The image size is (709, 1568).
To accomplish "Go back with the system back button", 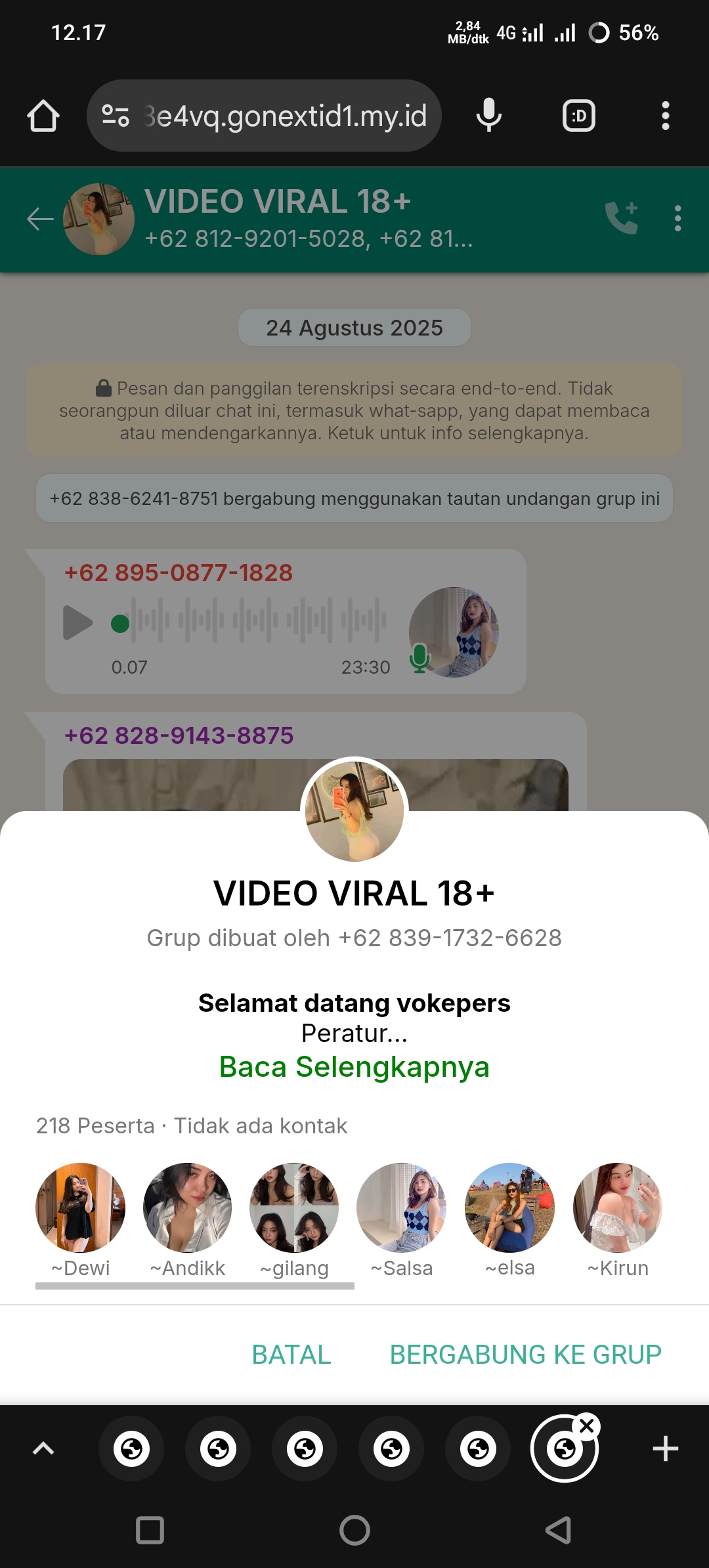I will (x=558, y=1531).
